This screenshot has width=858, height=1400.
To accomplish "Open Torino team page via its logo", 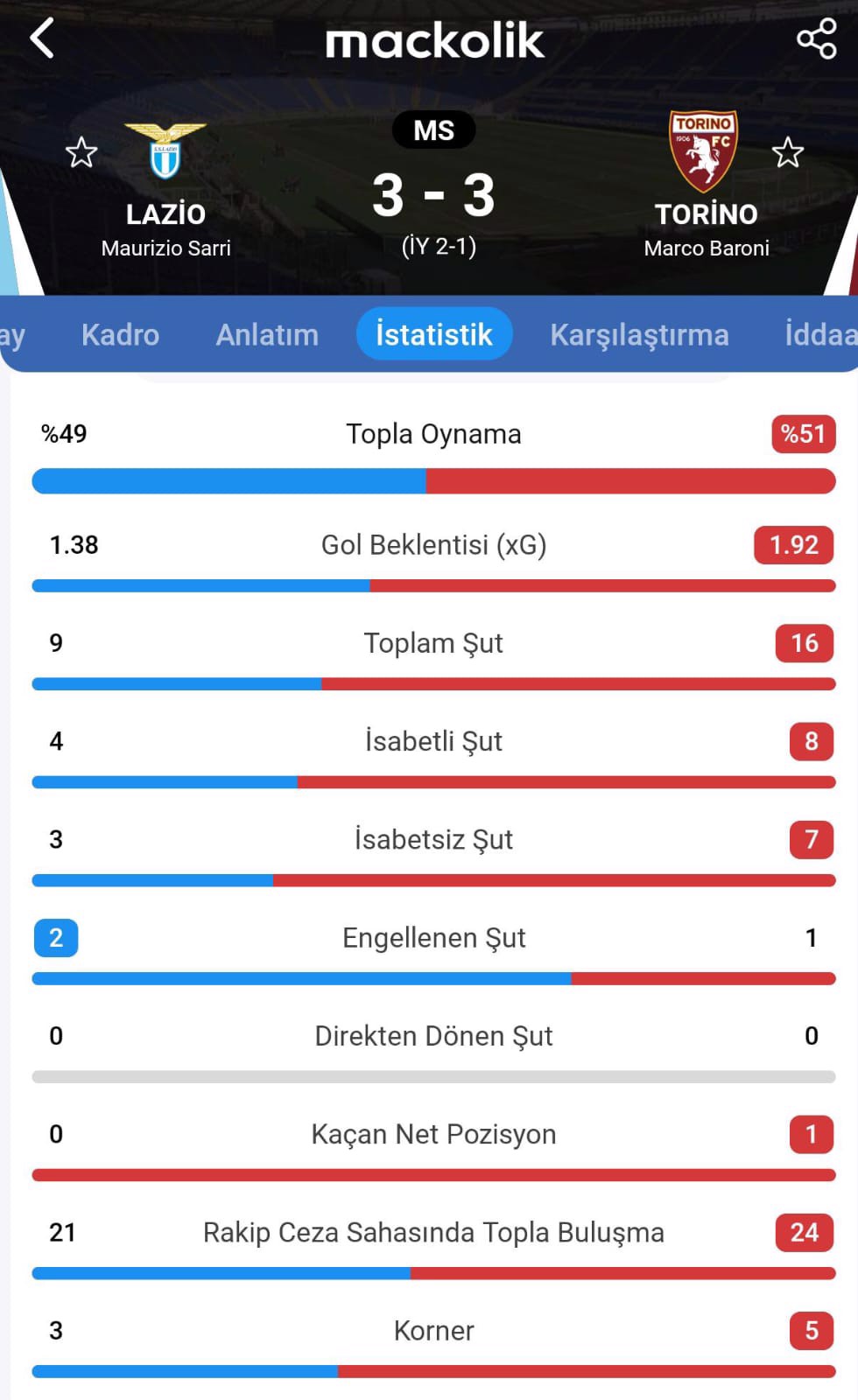I will coord(703,150).
